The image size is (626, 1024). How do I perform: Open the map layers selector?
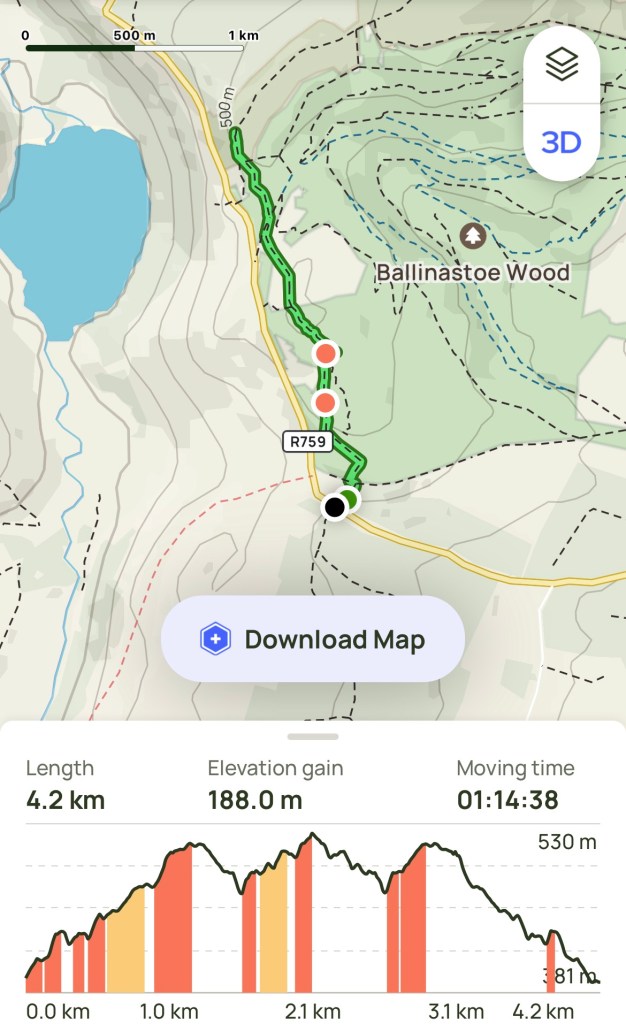[561, 65]
